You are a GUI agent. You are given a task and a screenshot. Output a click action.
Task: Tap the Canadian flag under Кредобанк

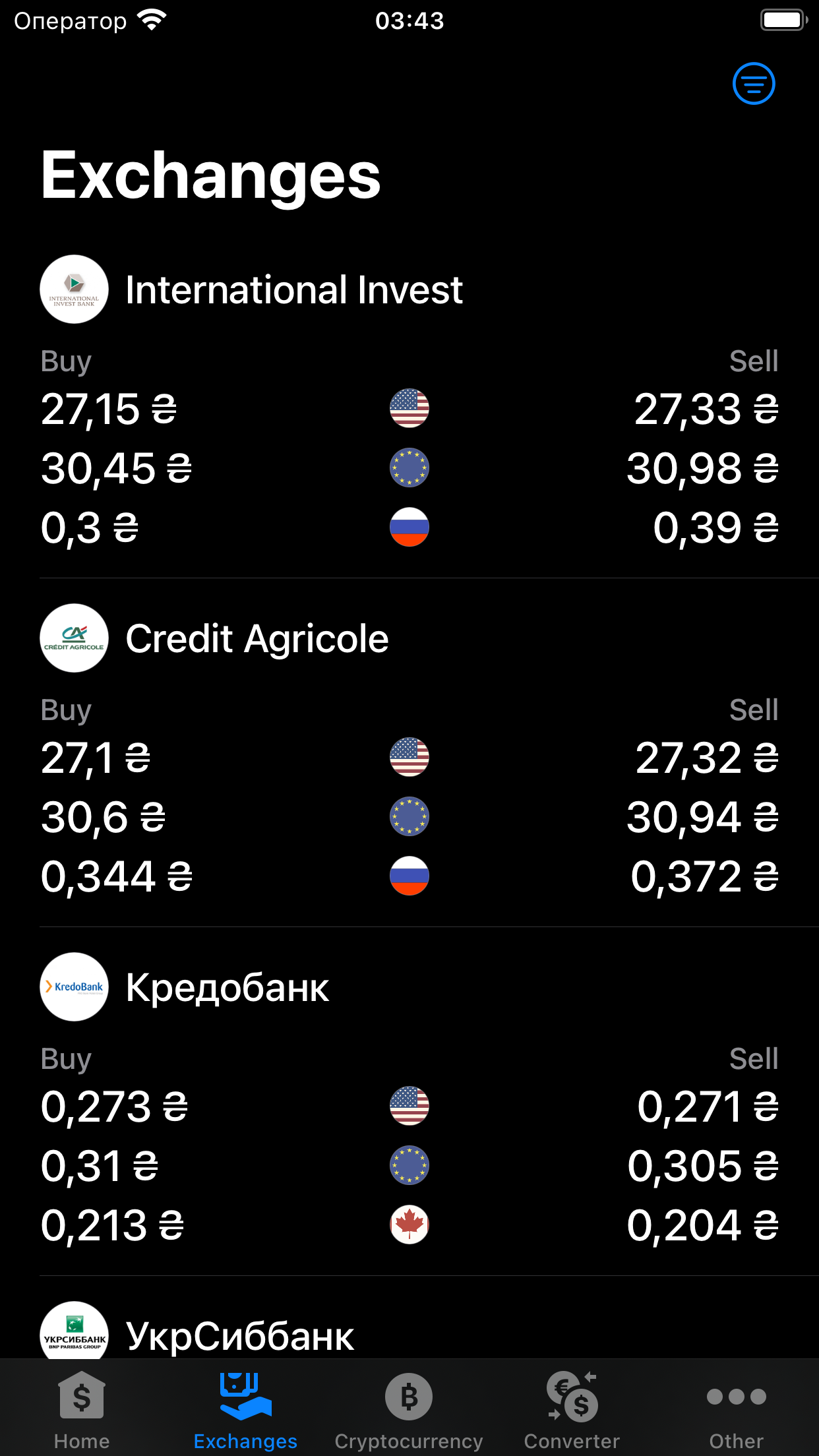click(409, 1225)
